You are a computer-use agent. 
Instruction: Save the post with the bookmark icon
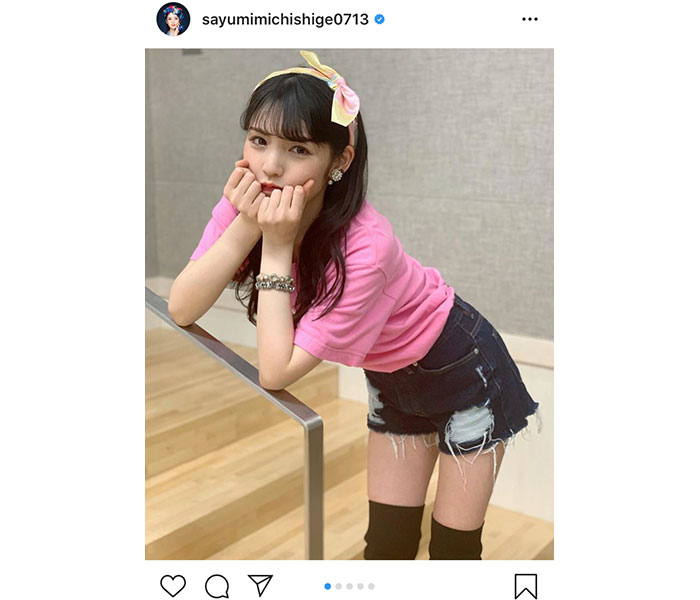click(526, 585)
